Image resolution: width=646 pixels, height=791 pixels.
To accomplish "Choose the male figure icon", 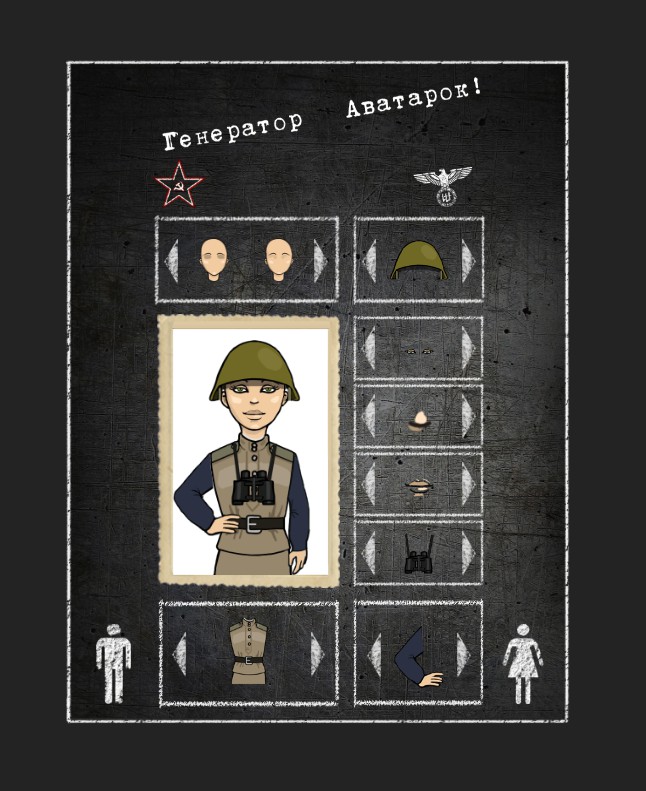I will pyautogui.click(x=113, y=664).
